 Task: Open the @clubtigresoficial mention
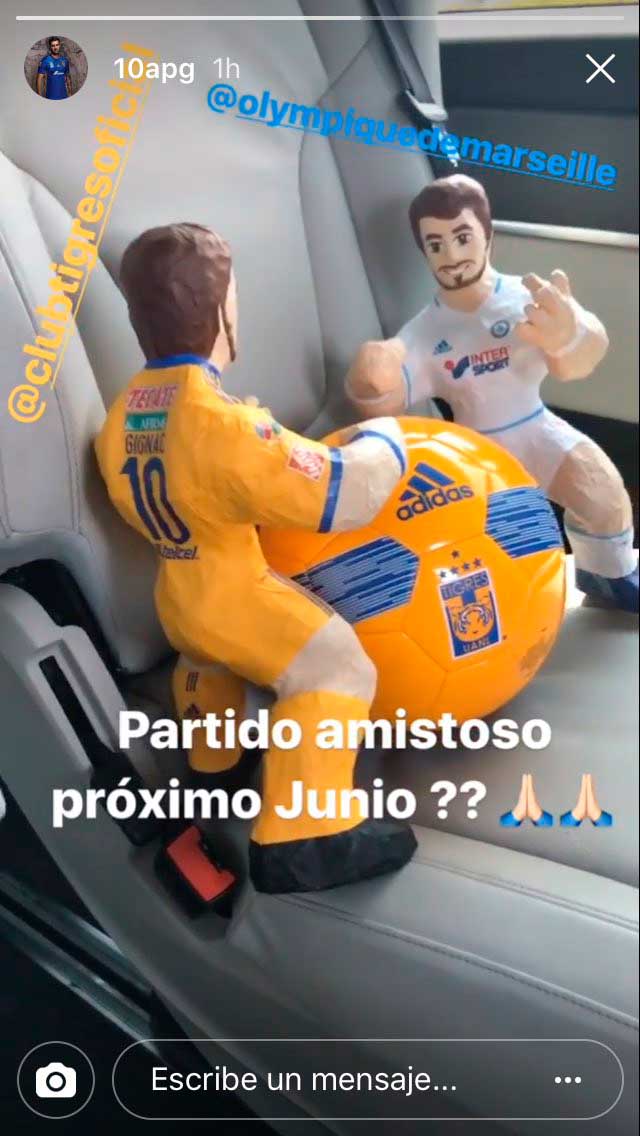(x=81, y=236)
